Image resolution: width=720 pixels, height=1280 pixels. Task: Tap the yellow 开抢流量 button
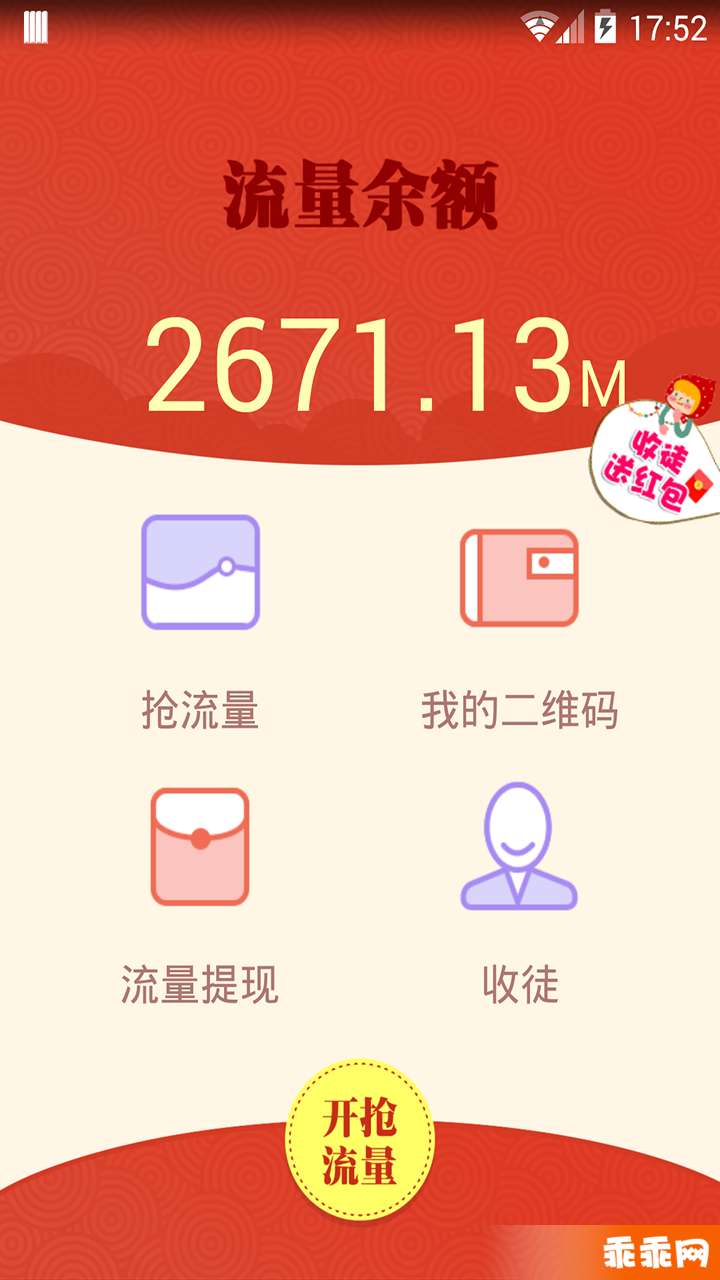click(360, 1140)
